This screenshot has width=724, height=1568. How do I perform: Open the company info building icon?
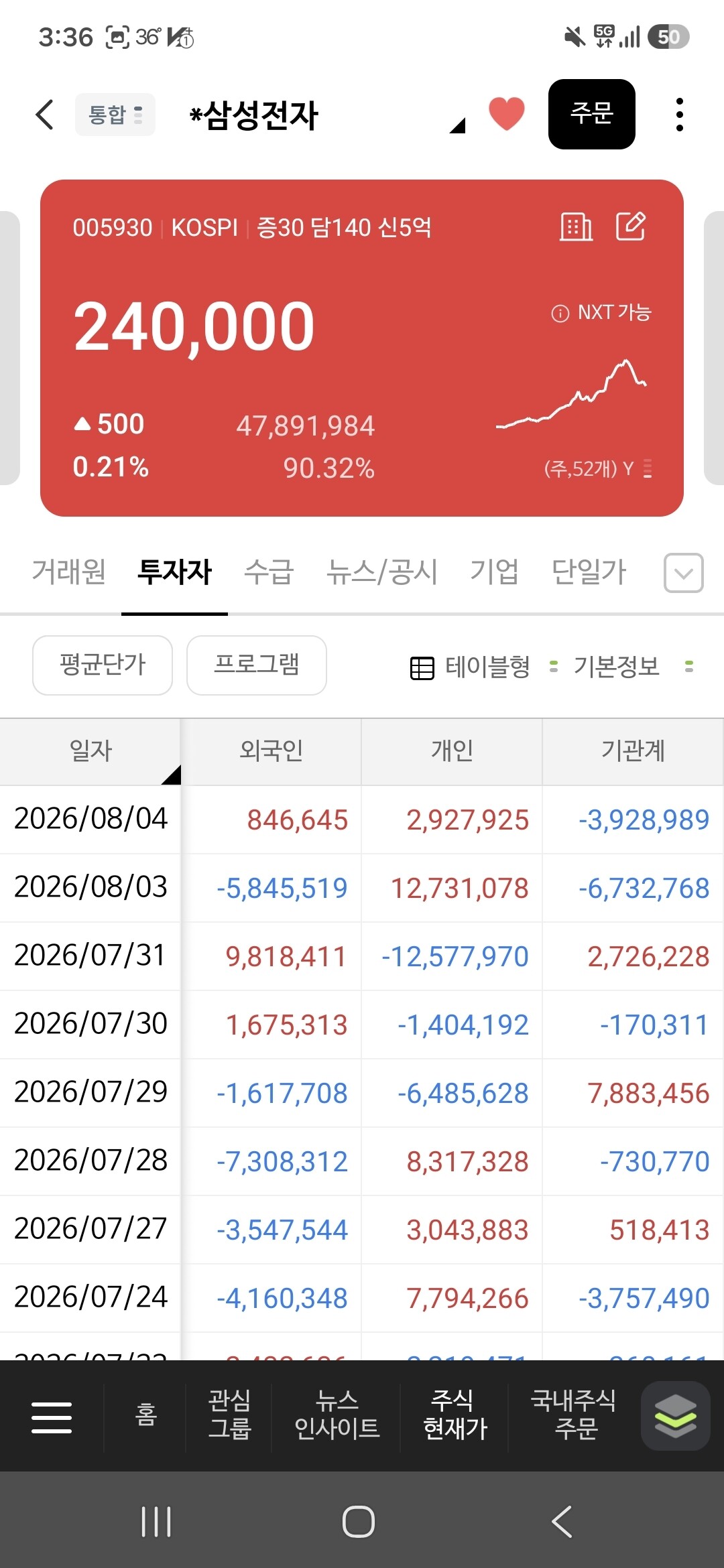577,226
